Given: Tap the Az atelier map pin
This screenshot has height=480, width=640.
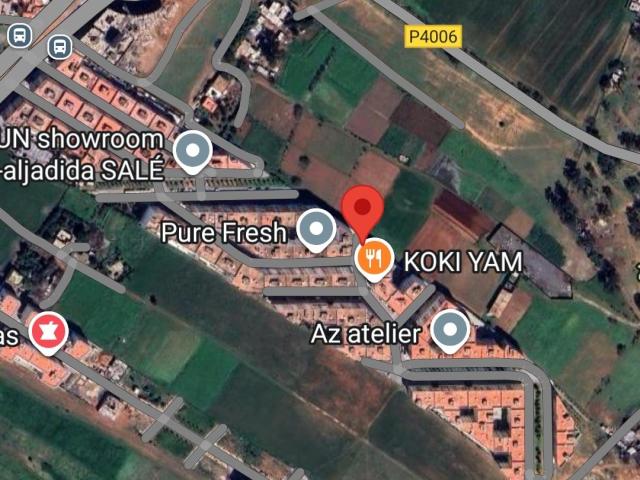Looking at the screenshot, I should [x=450, y=329].
